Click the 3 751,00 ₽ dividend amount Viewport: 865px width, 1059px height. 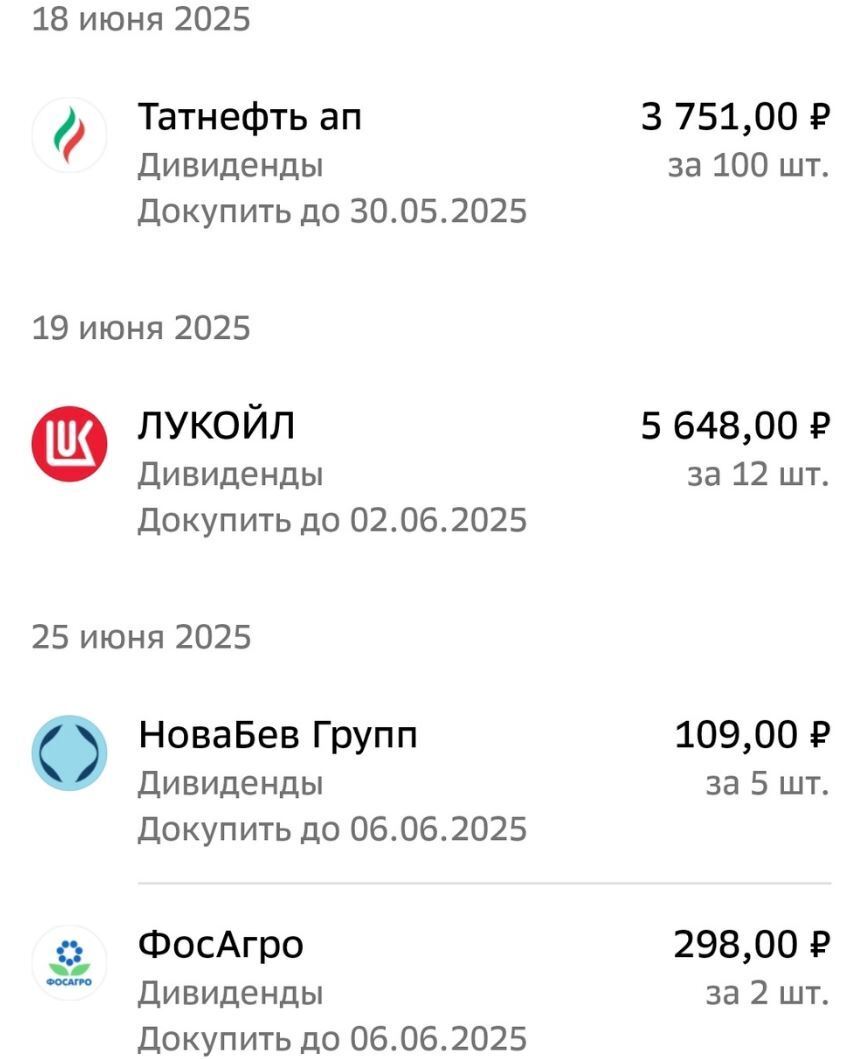point(736,115)
